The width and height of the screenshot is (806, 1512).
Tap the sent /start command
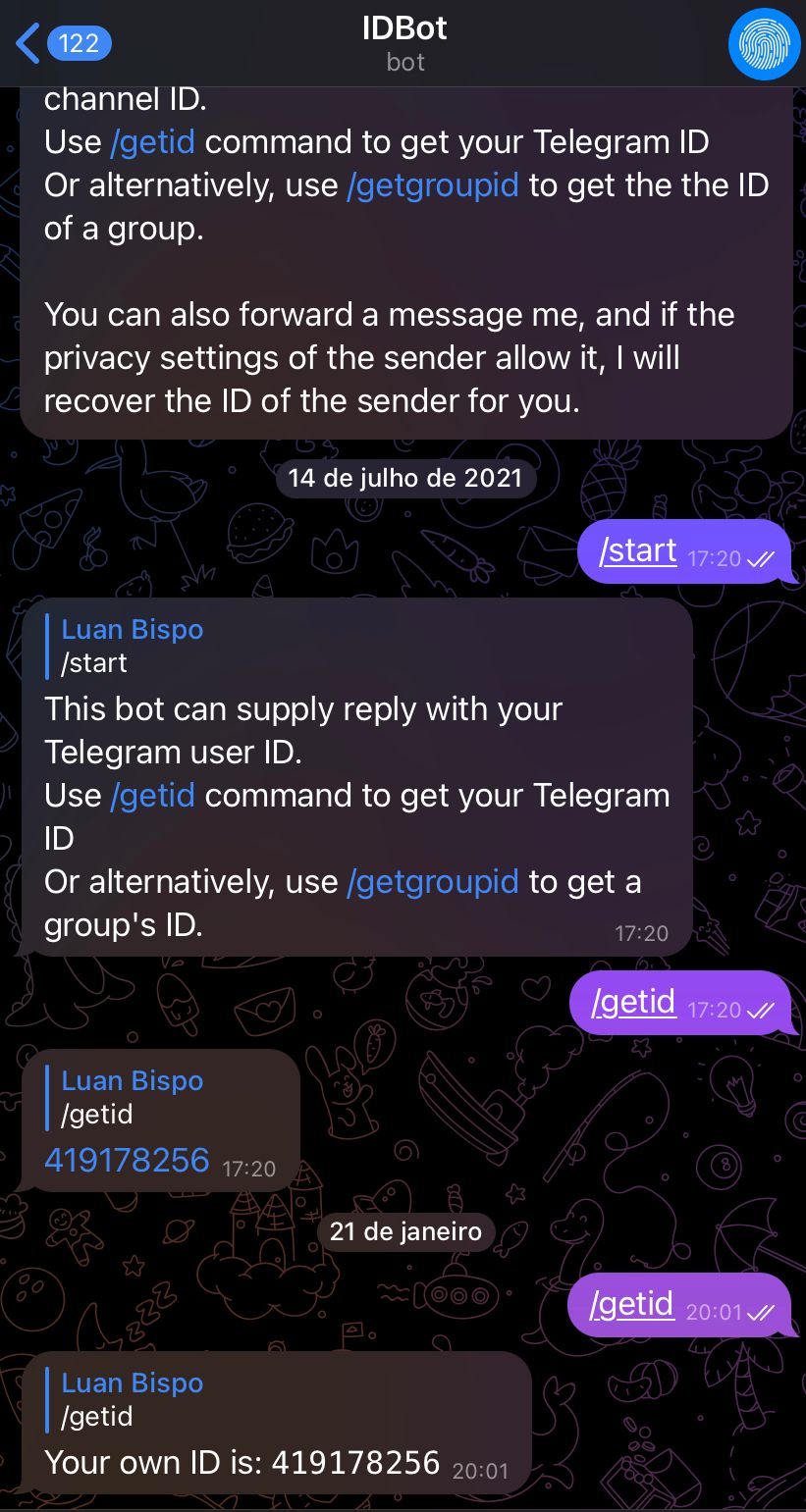[638, 550]
